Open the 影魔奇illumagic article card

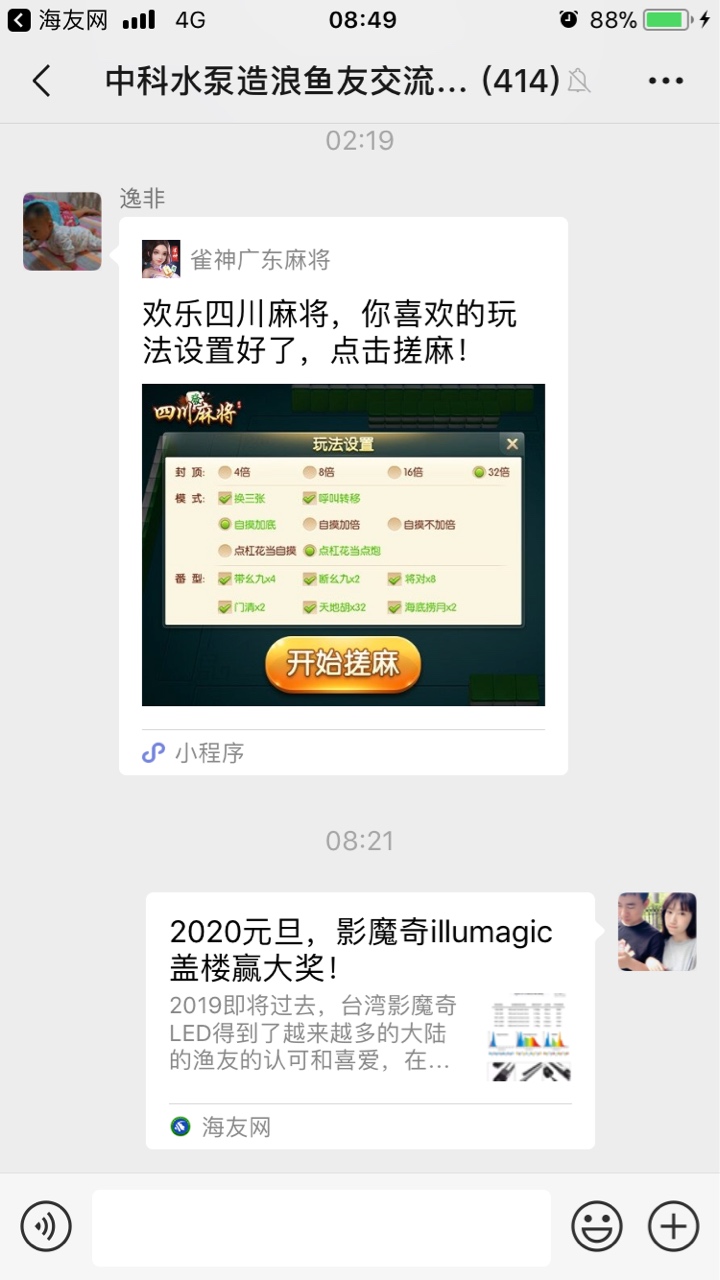pos(370,1020)
